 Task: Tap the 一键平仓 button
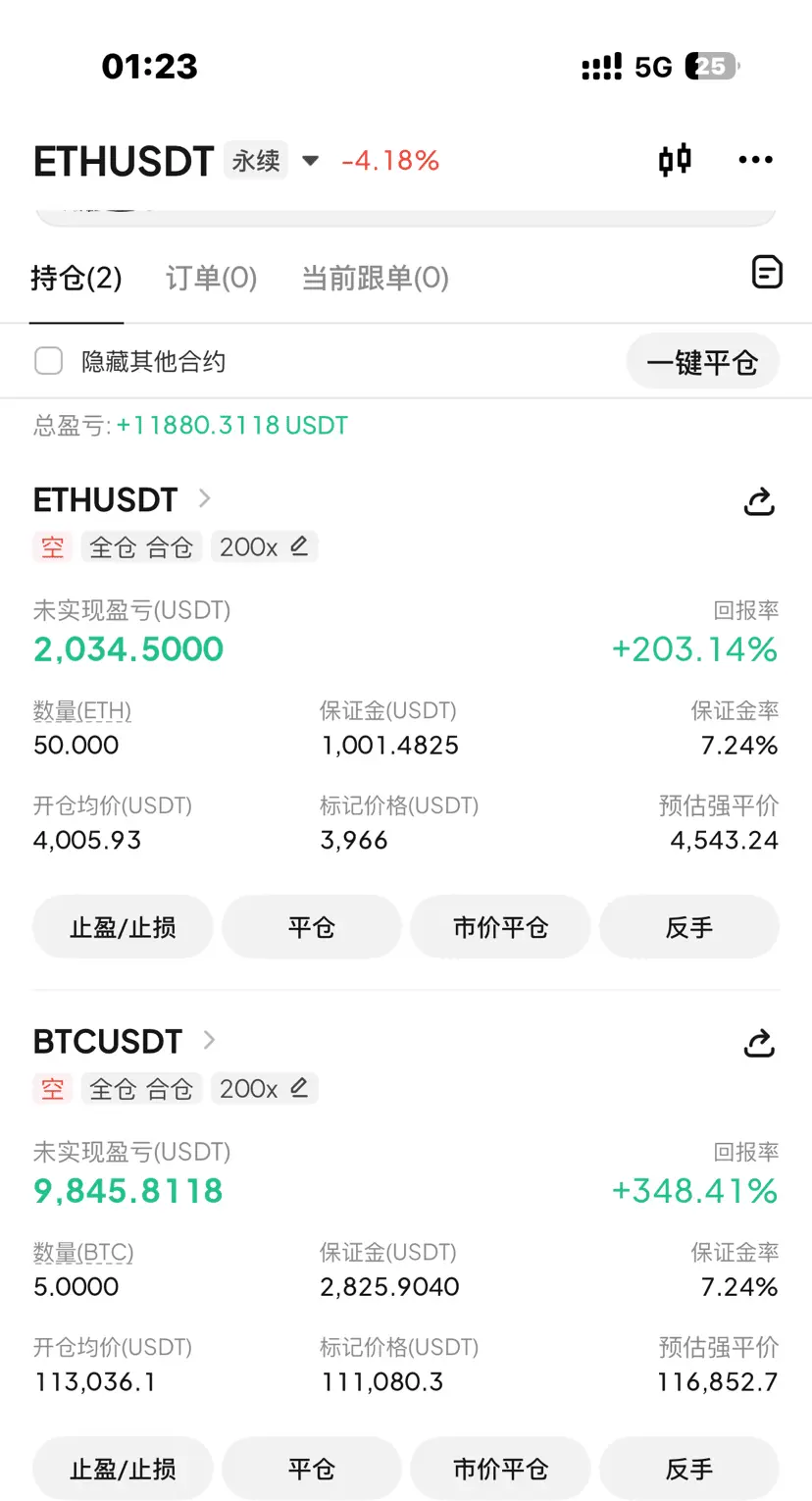click(x=702, y=362)
